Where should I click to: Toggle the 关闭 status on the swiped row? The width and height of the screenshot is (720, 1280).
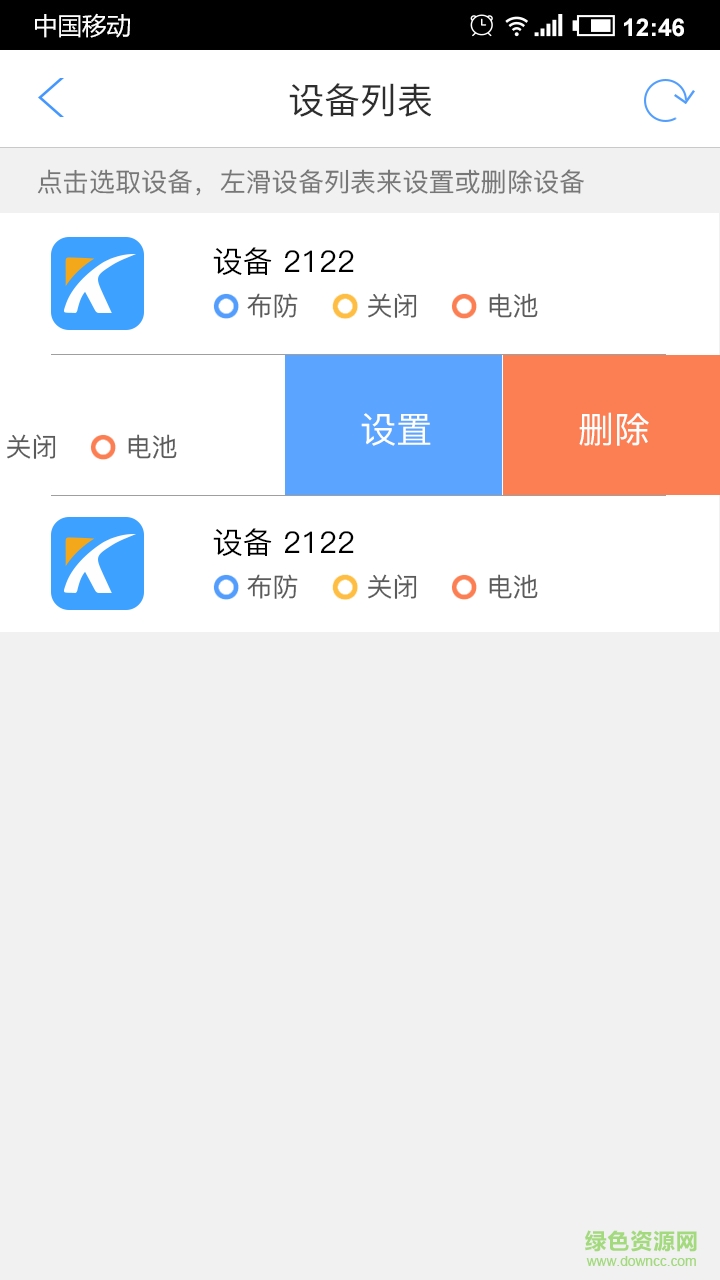coord(33,447)
